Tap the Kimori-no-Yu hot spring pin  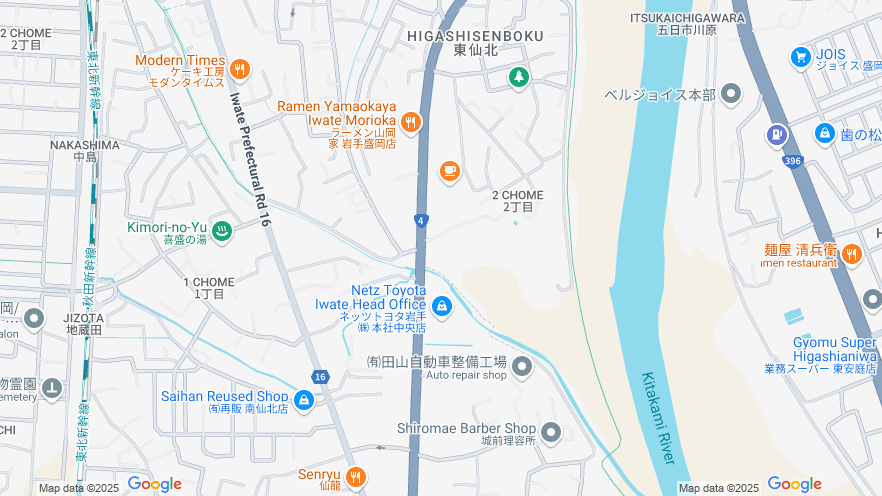pyautogui.click(x=222, y=231)
